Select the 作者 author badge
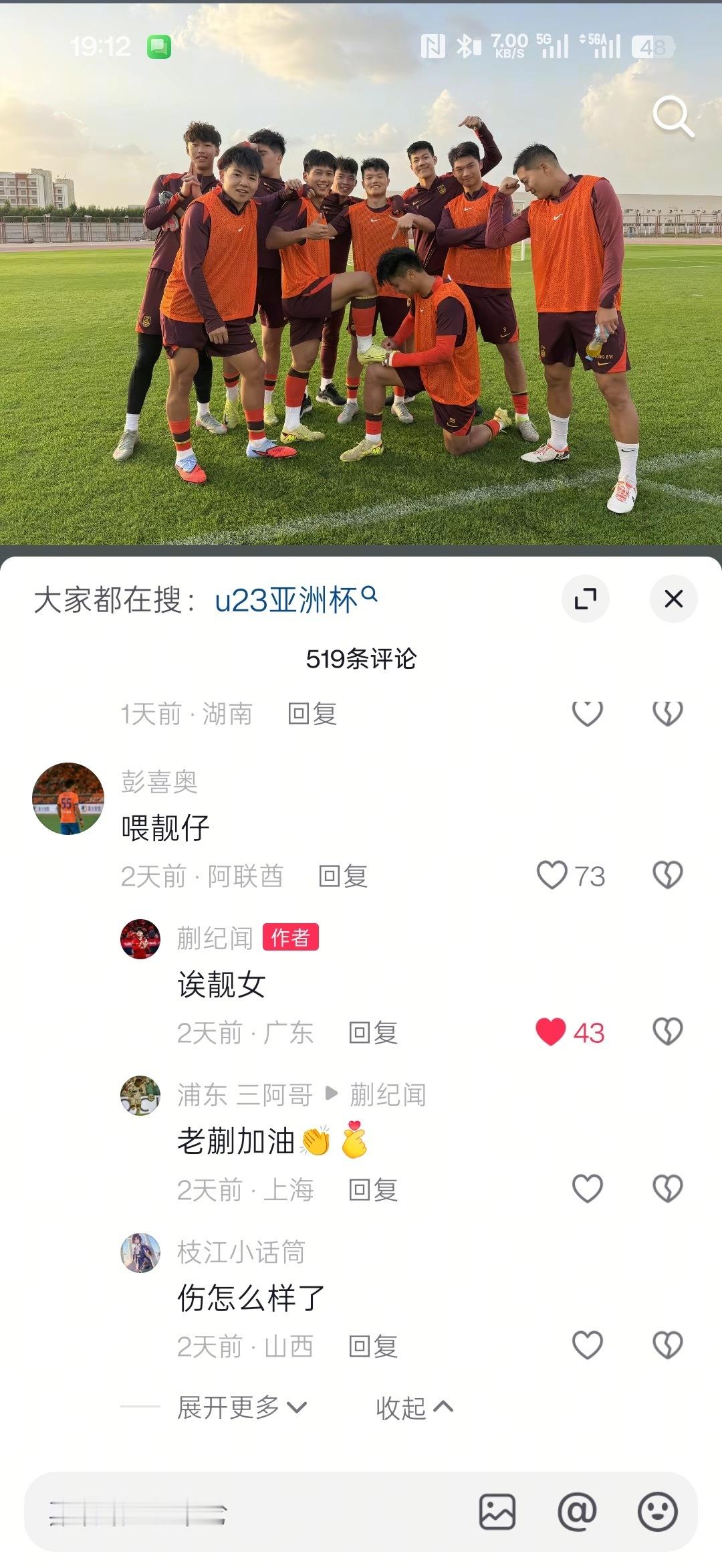Image resolution: width=722 pixels, height=1568 pixels. point(291,938)
